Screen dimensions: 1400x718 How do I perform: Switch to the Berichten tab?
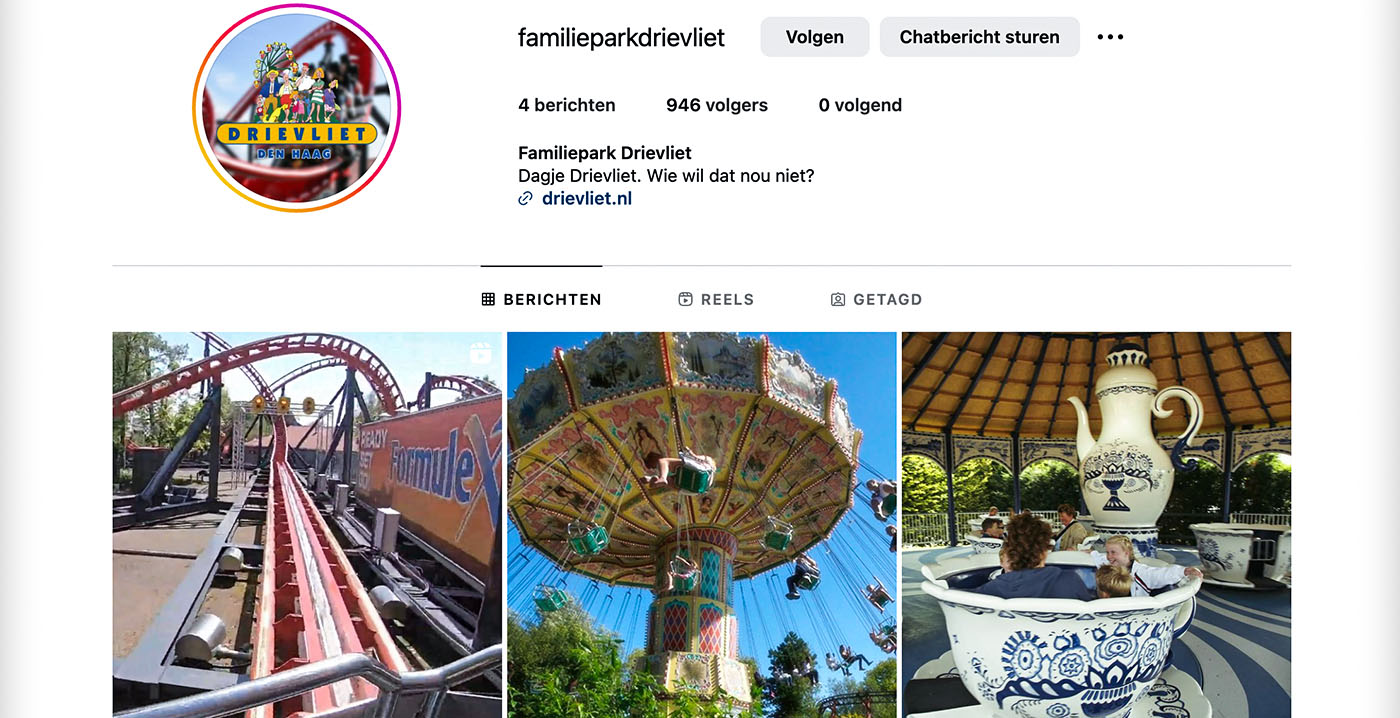coord(541,299)
